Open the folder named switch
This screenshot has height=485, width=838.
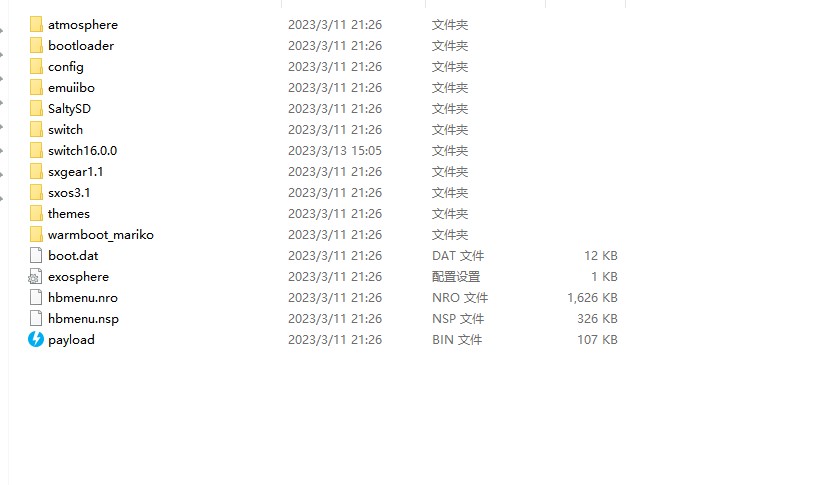(65, 129)
